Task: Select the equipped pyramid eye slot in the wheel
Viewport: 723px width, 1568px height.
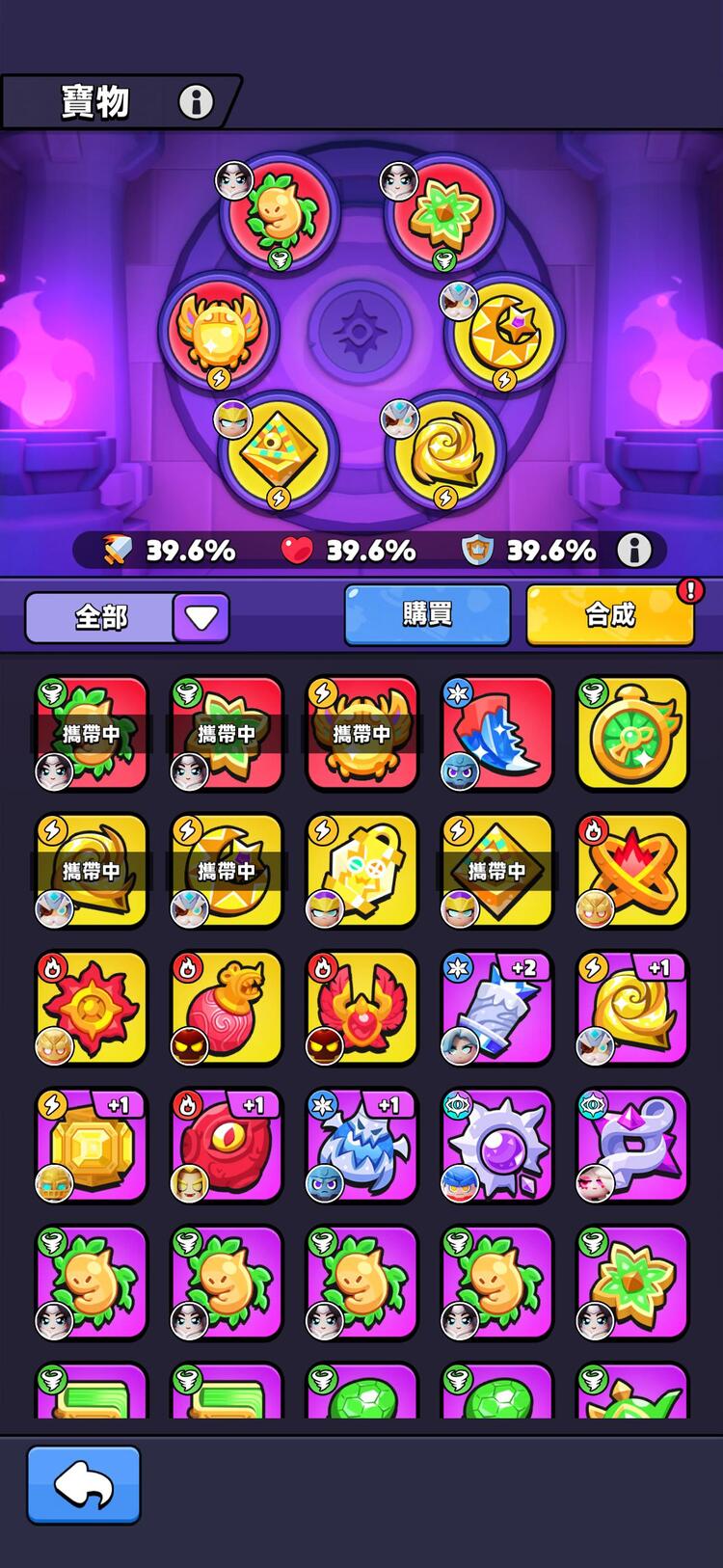Action: point(279,450)
